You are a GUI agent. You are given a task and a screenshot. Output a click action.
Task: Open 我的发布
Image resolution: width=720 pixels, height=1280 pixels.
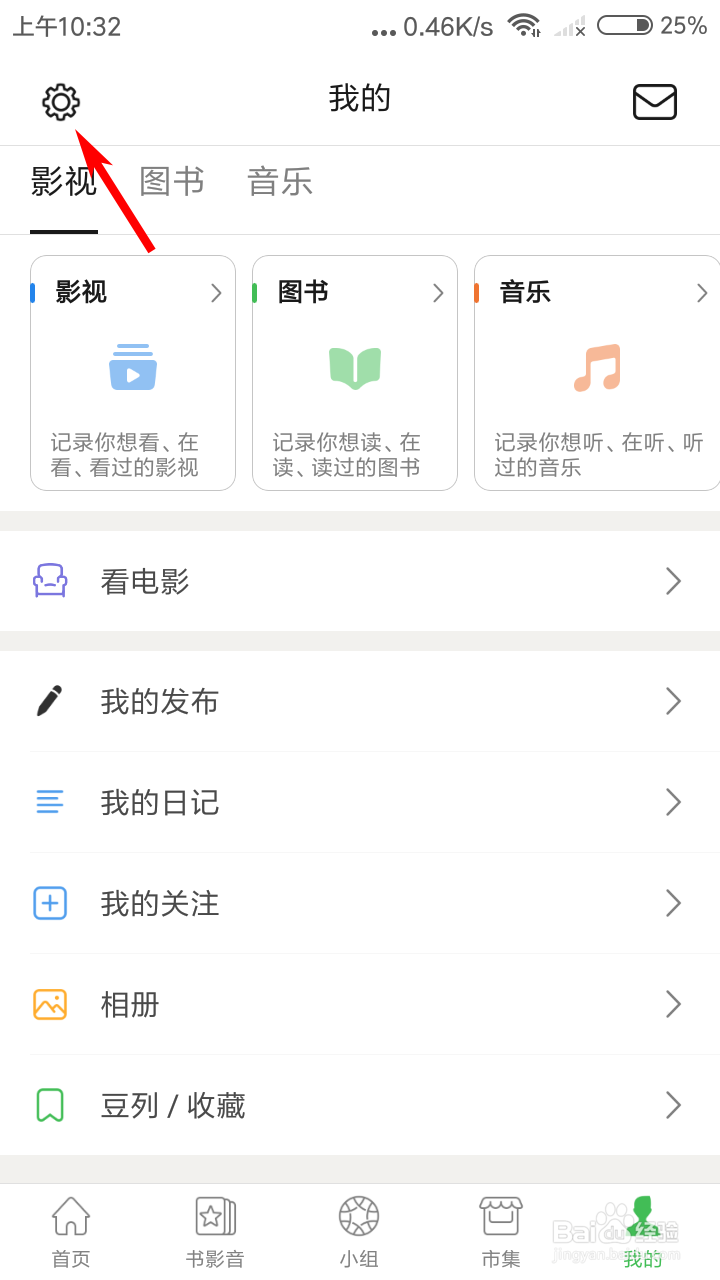tap(360, 701)
